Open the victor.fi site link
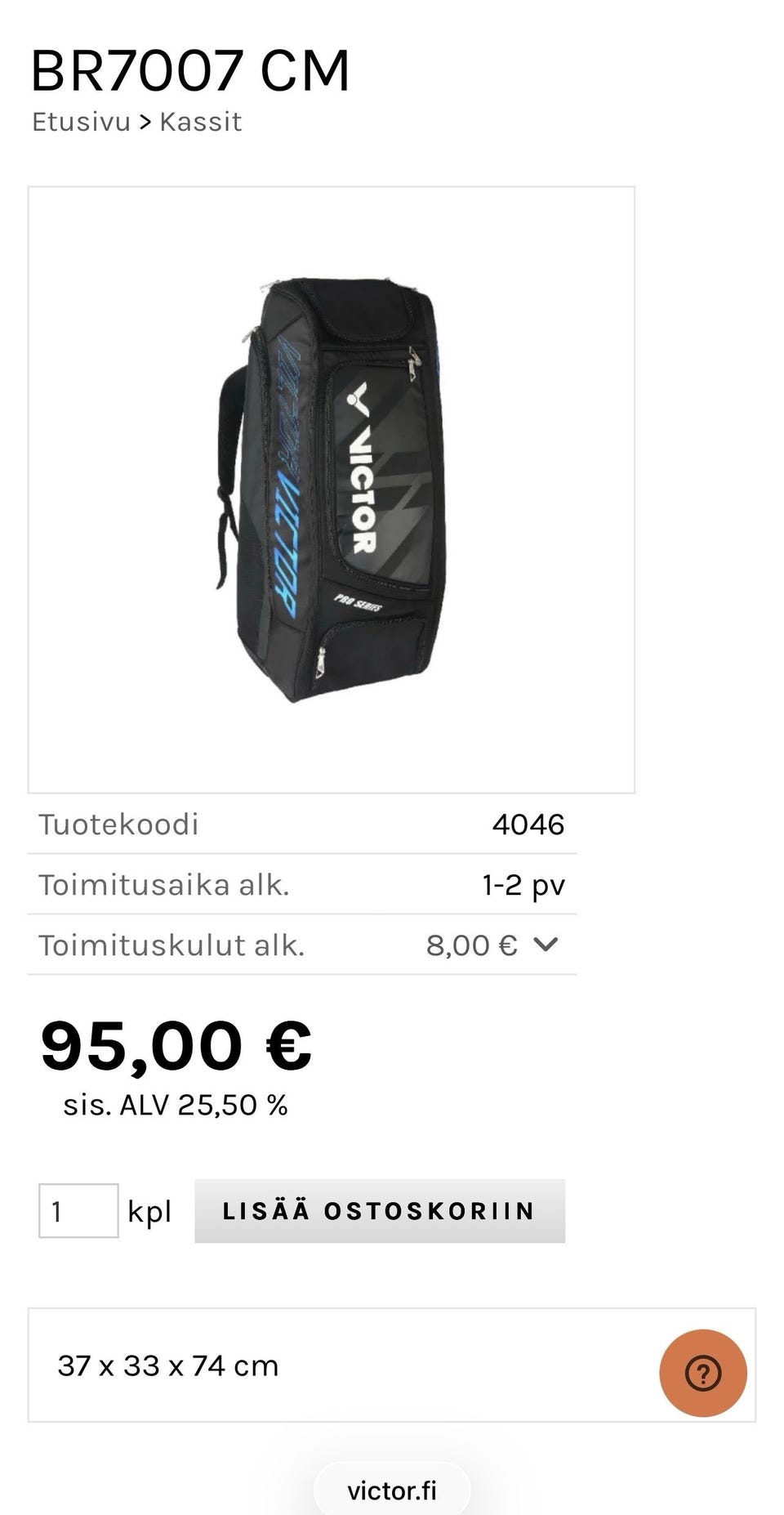This screenshot has width=784, height=1515. 392,1490
